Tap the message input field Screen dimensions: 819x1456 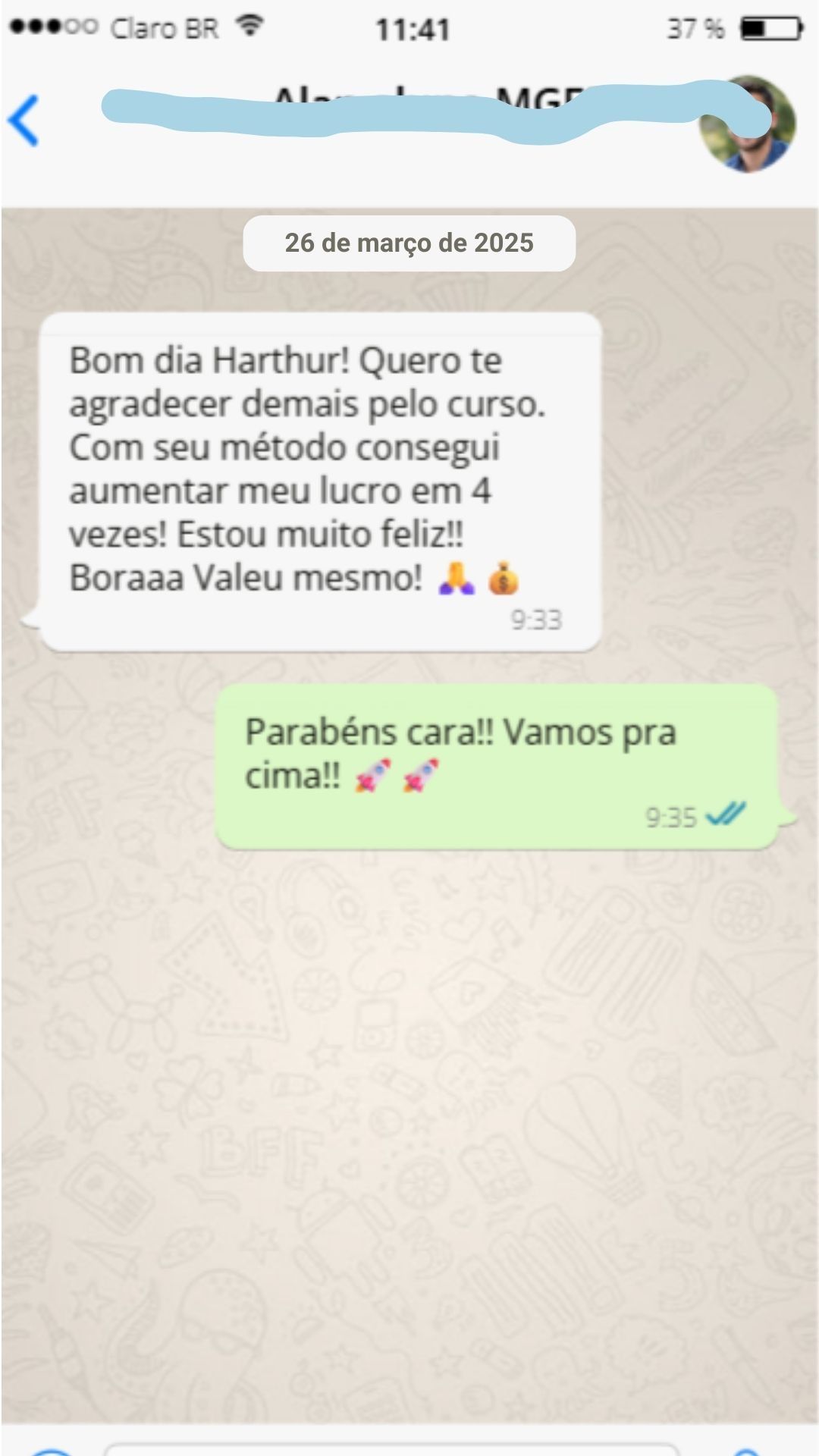(391, 1448)
